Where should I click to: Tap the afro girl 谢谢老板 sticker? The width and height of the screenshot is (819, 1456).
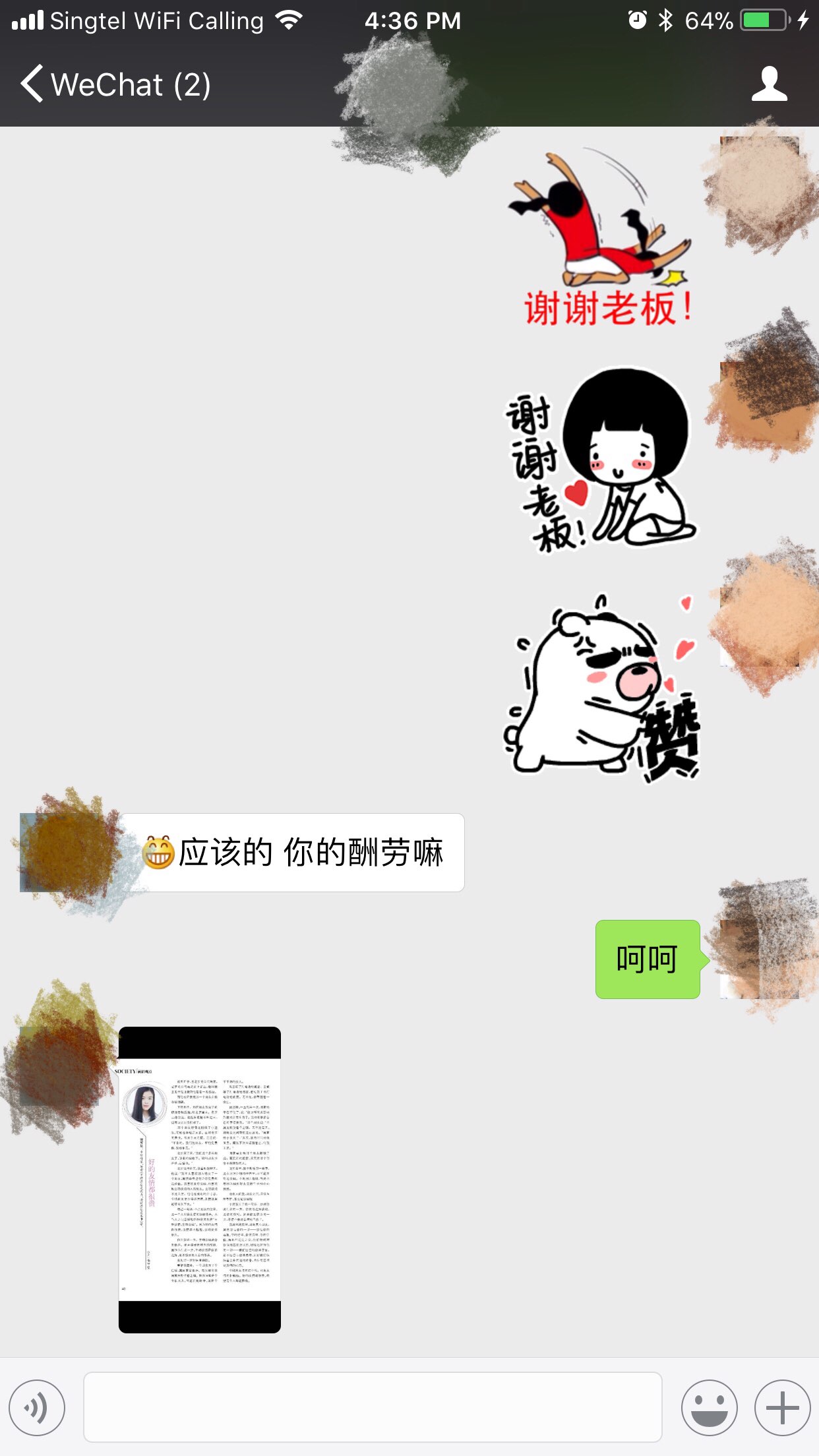point(601,462)
